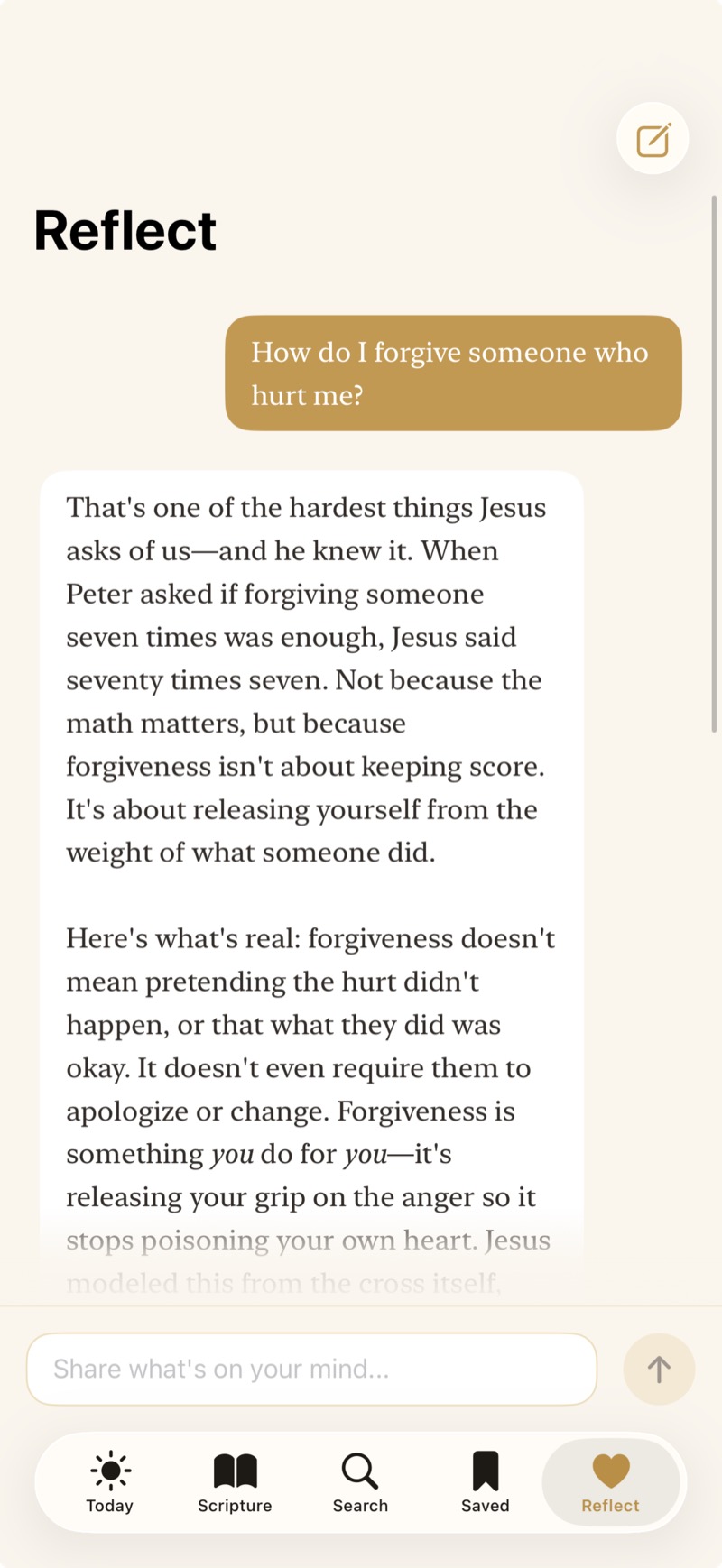Go to the Saved tab
The image size is (722, 1568).
point(486,1482)
